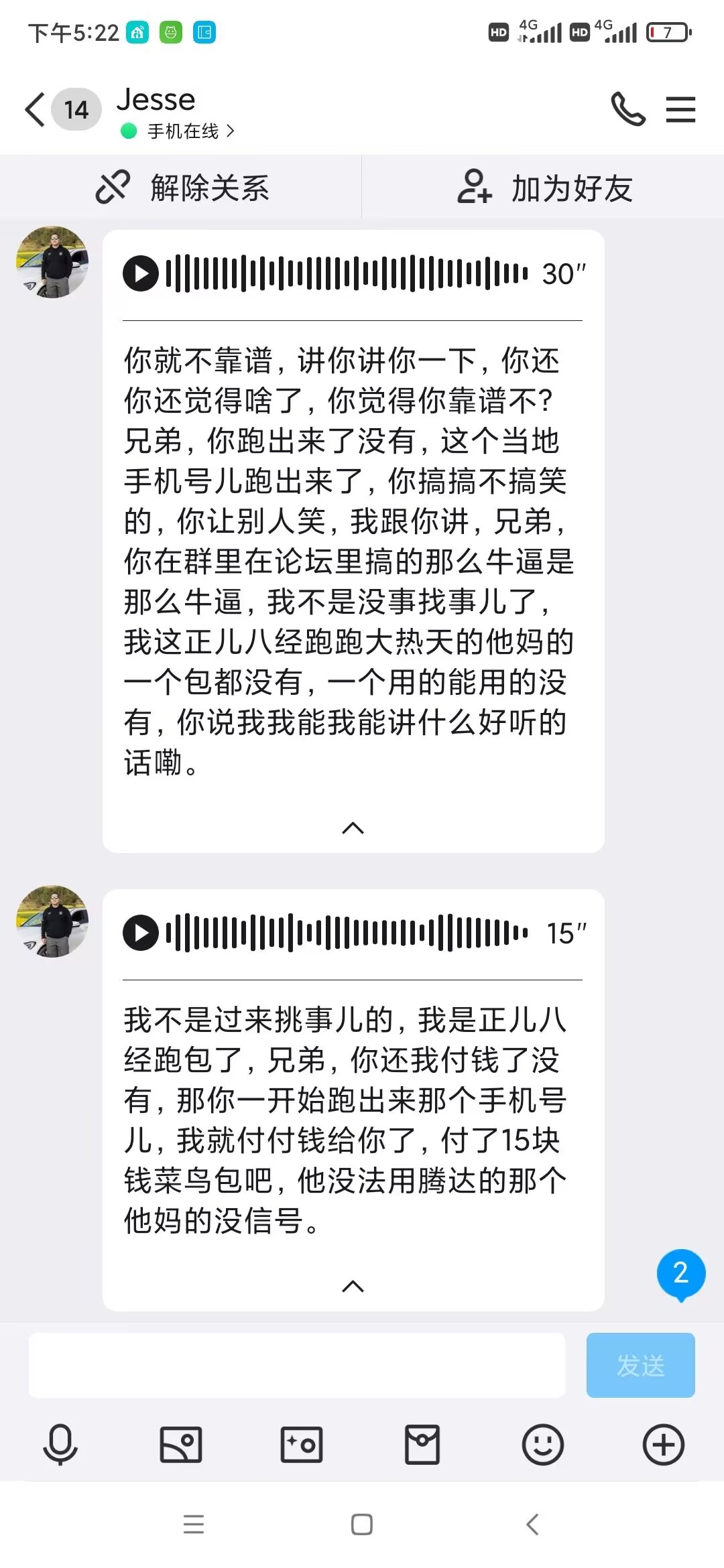This screenshot has width=724, height=1568.
Task: Focus the message text input field
Action: click(x=296, y=1365)
